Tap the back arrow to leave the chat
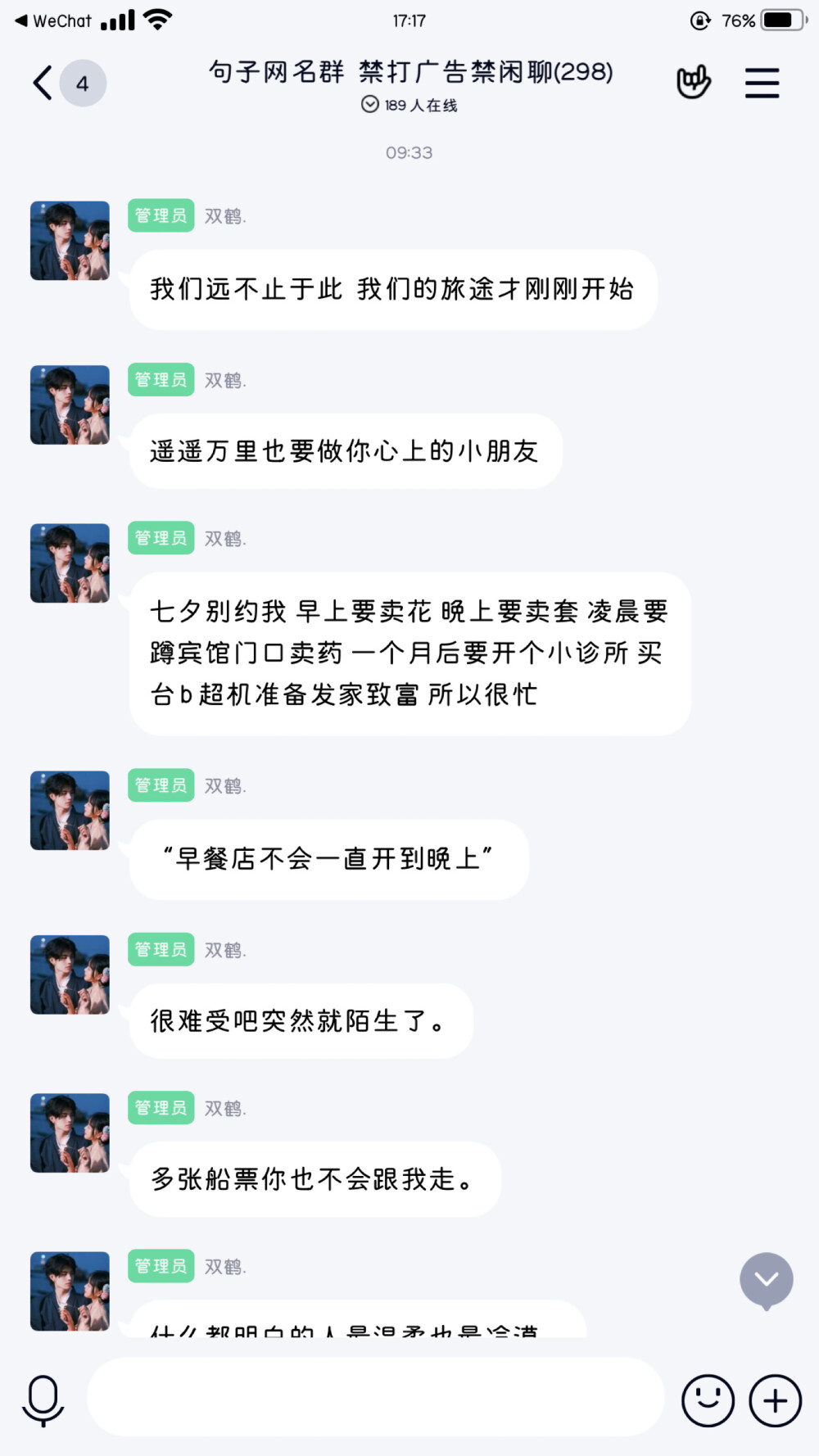Viewport: 819px width, 1456px height. point(40,83)
